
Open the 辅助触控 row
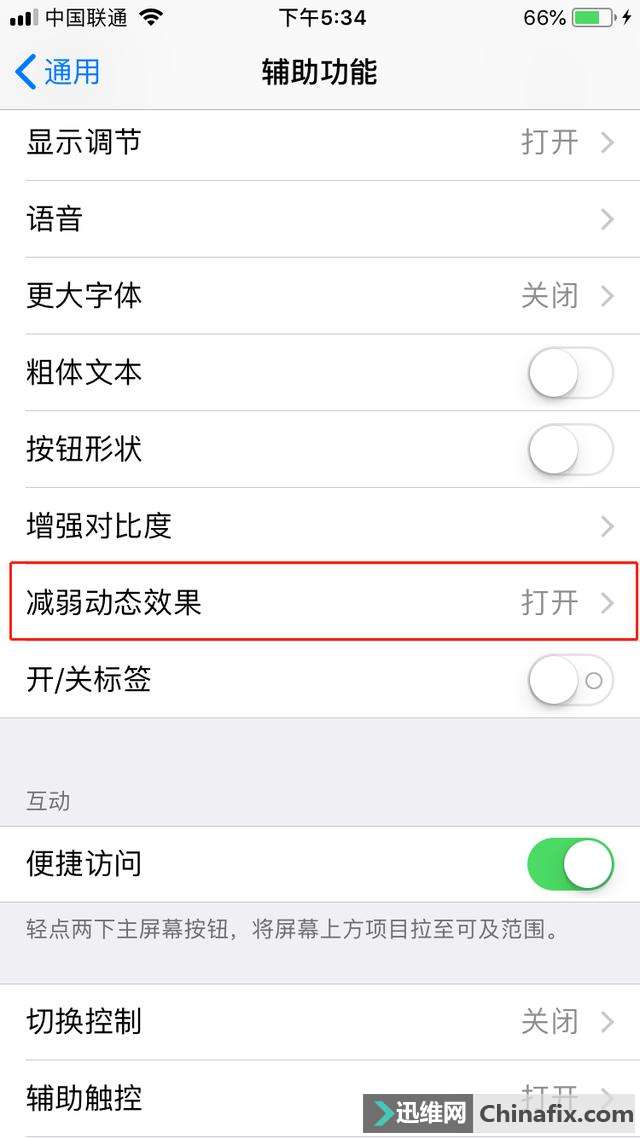[200, 1098]
